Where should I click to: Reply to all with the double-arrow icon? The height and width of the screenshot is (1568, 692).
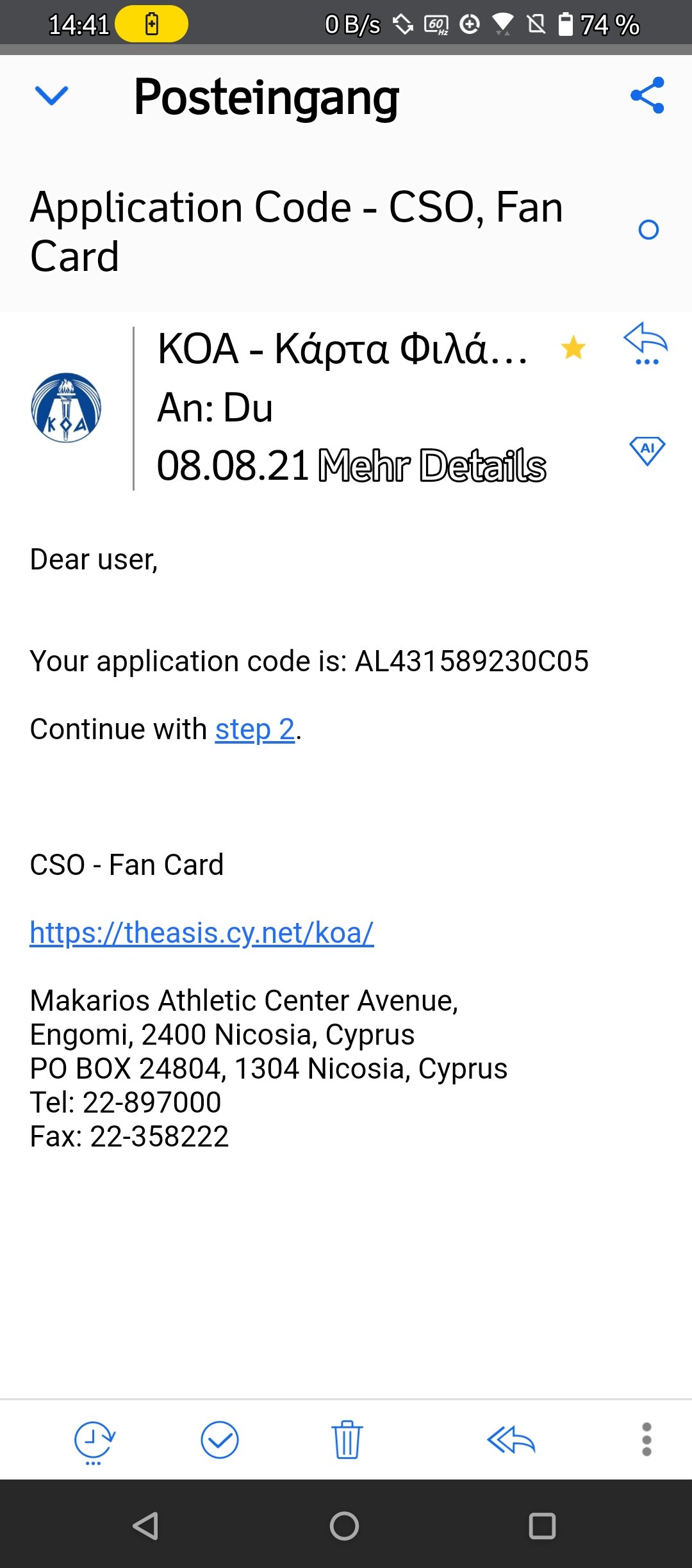pyautogui.click(x=511, y=1440)
